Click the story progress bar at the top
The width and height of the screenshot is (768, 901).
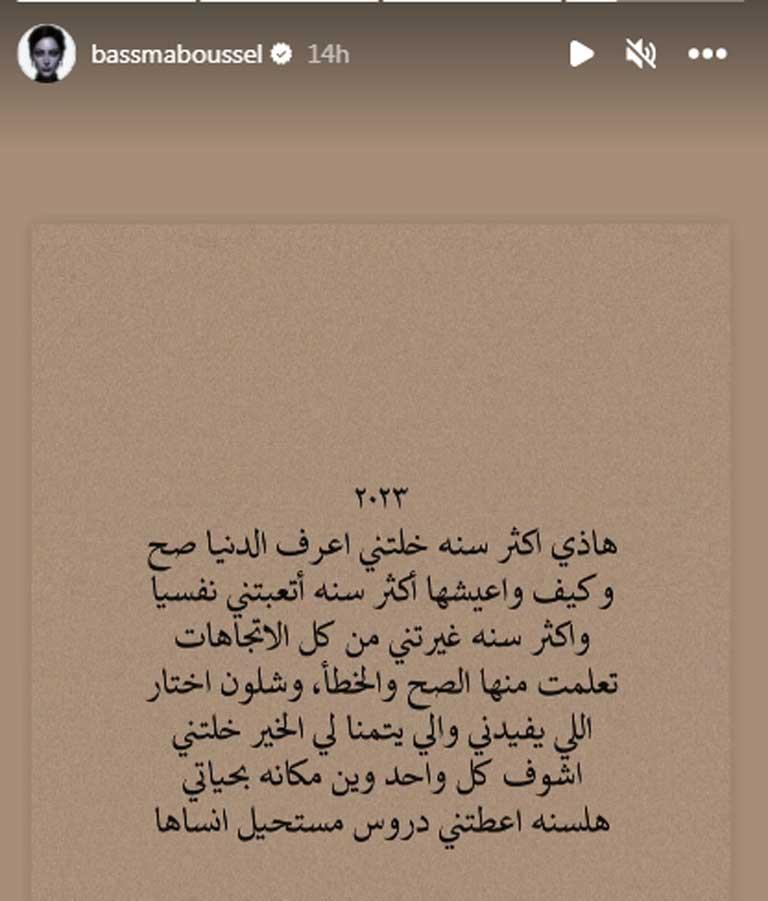pyautogui.click(x=384, y=5)
